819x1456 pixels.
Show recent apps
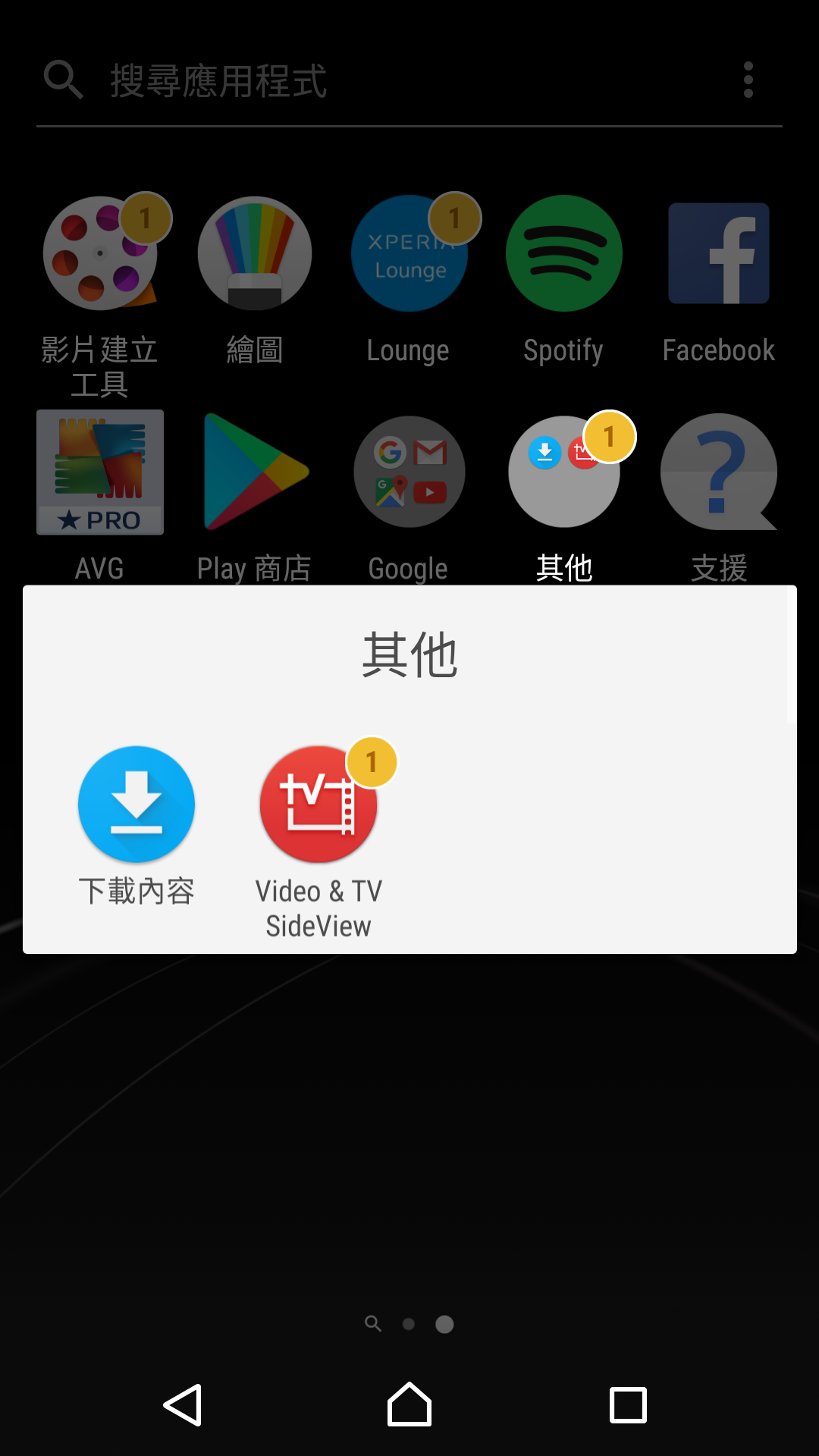pyautogui.click(x=628, y=1405)
